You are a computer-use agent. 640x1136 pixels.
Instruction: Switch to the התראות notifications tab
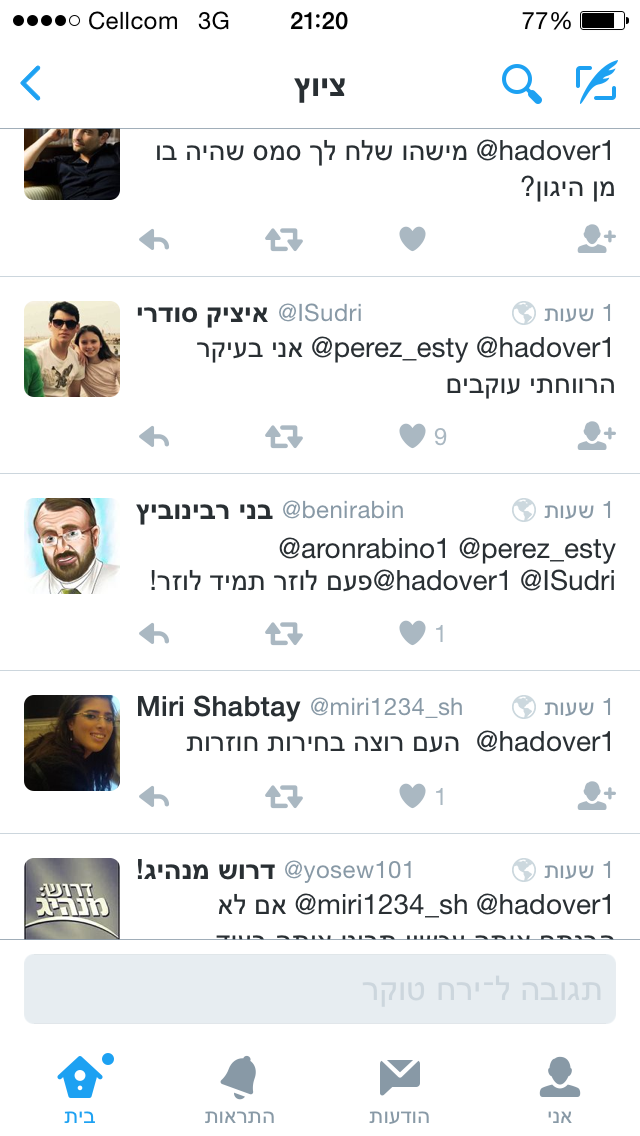pos(239,1090)
